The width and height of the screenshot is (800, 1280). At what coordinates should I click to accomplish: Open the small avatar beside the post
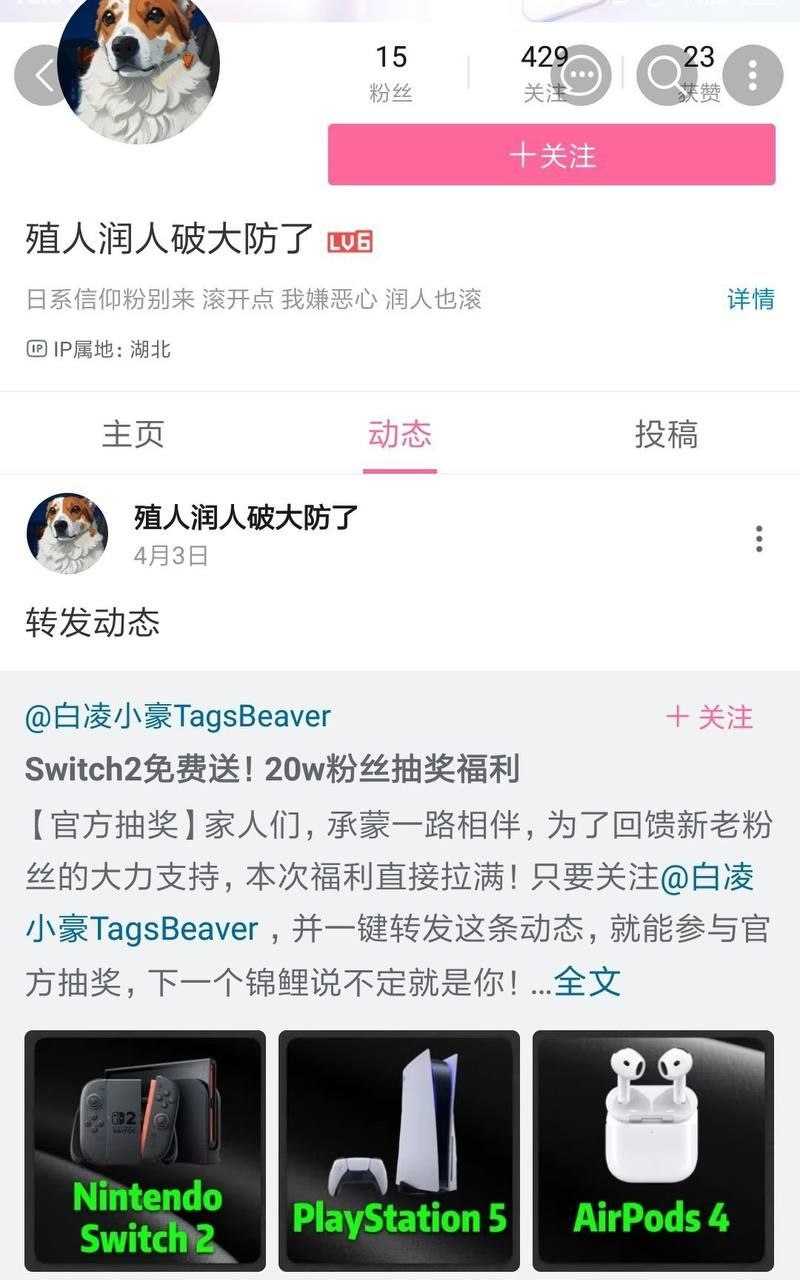(67, 533)
